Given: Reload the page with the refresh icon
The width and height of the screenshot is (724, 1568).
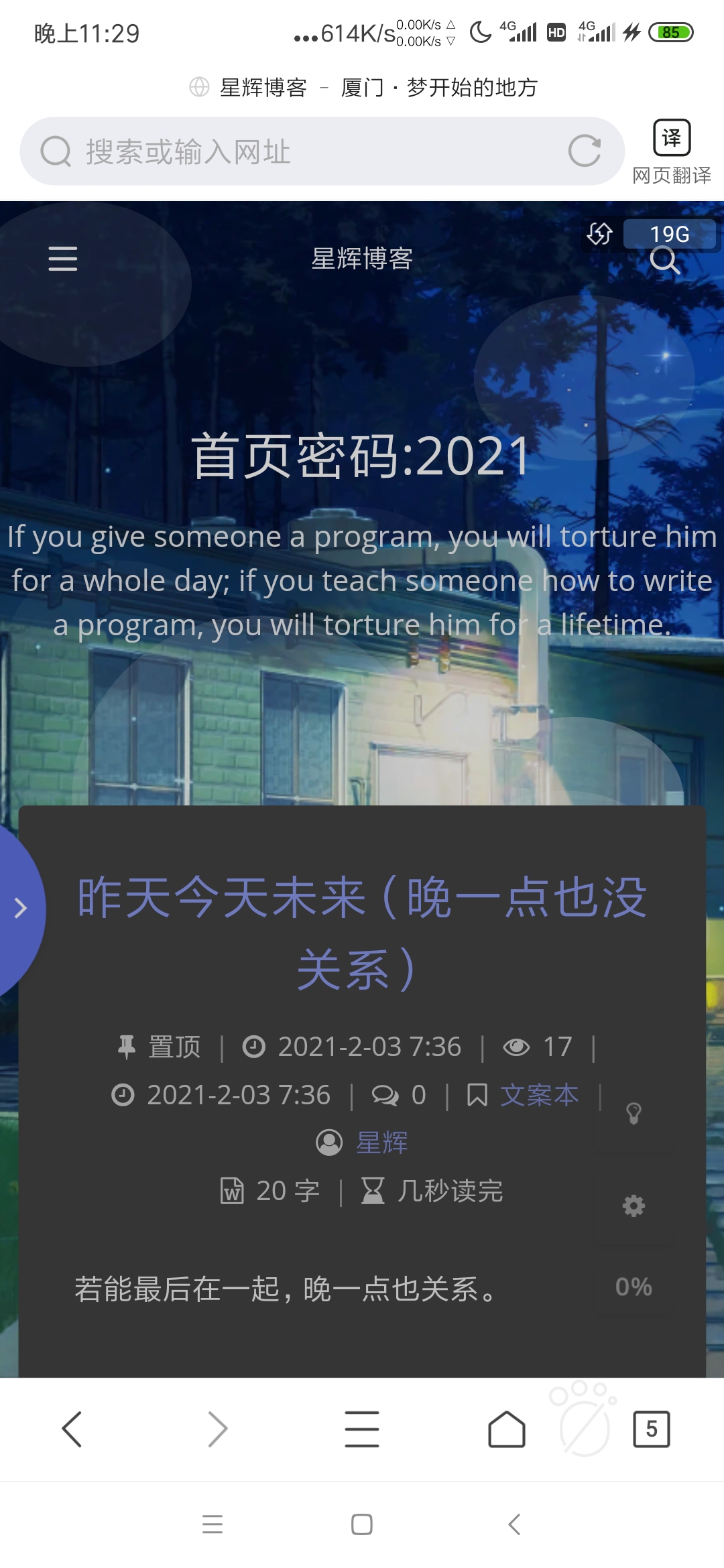Looking at the screenshot, I should (x=584, y=151).
